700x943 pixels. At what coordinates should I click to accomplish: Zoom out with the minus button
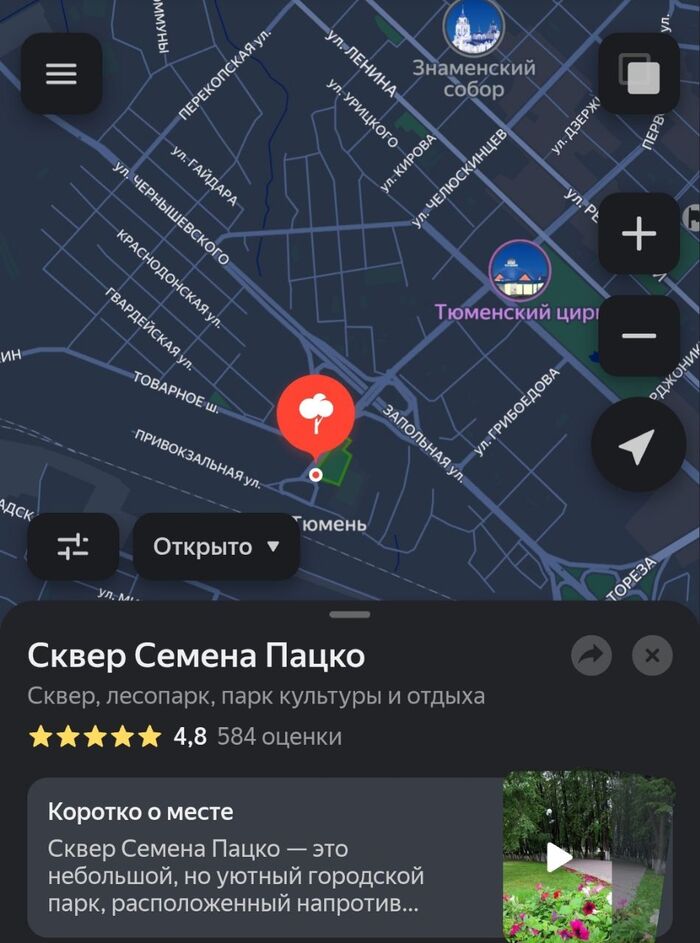(x=639, y=335)
